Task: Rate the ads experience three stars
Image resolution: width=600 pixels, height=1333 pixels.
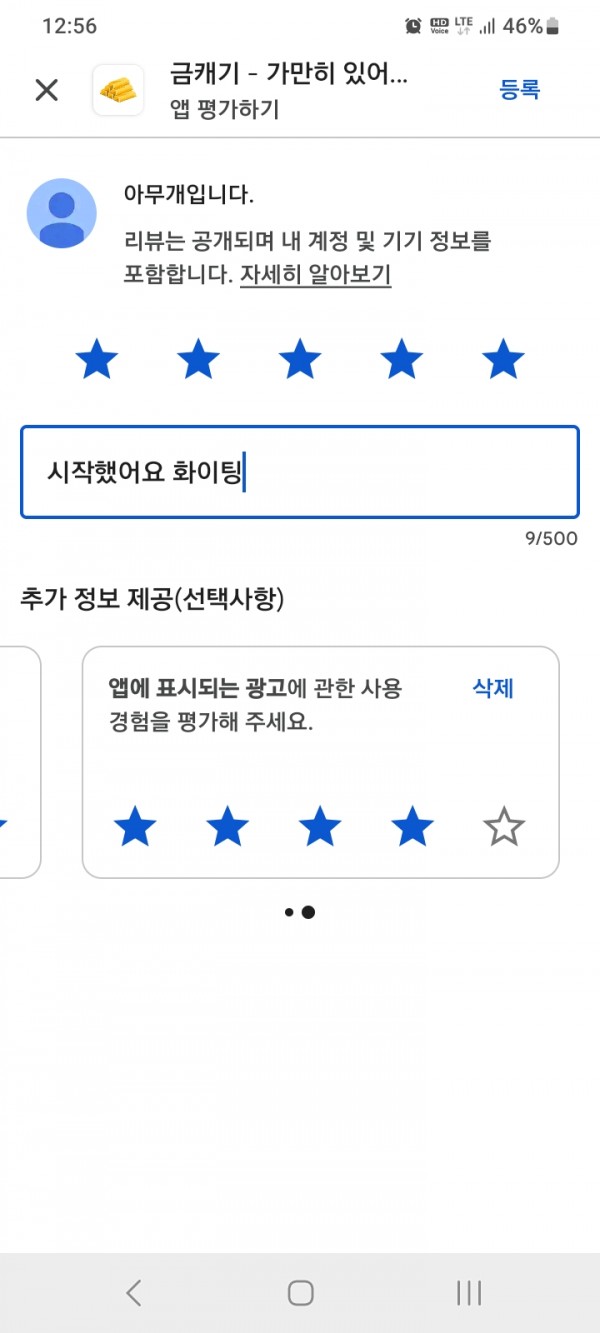Action: (x=320, y=828)
